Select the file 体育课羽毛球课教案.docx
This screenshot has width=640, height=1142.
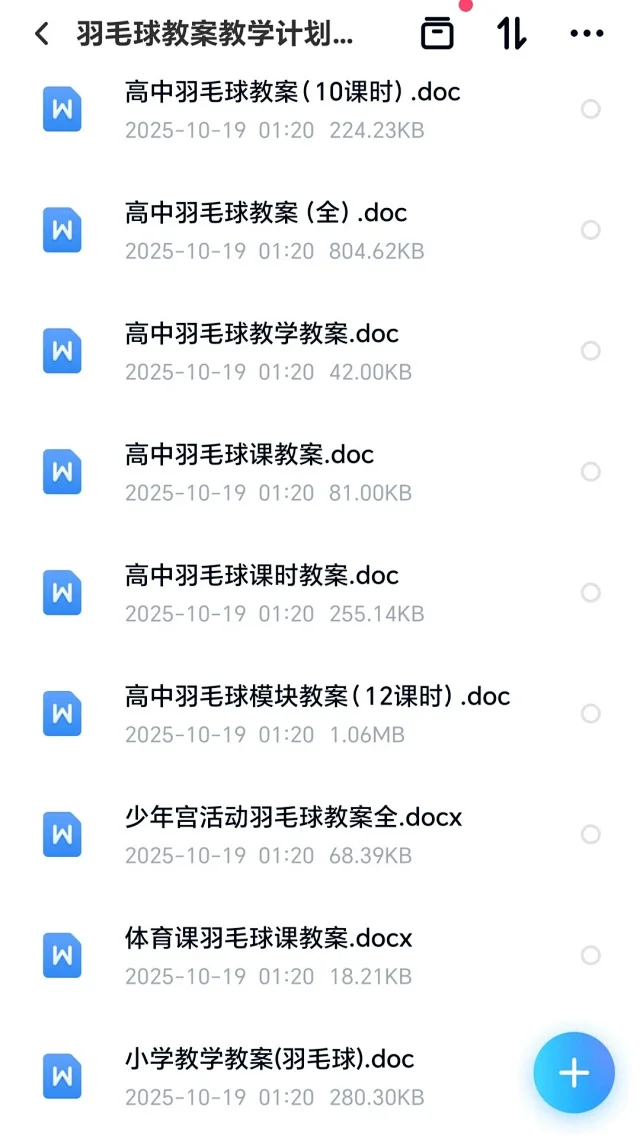[591, 955]
